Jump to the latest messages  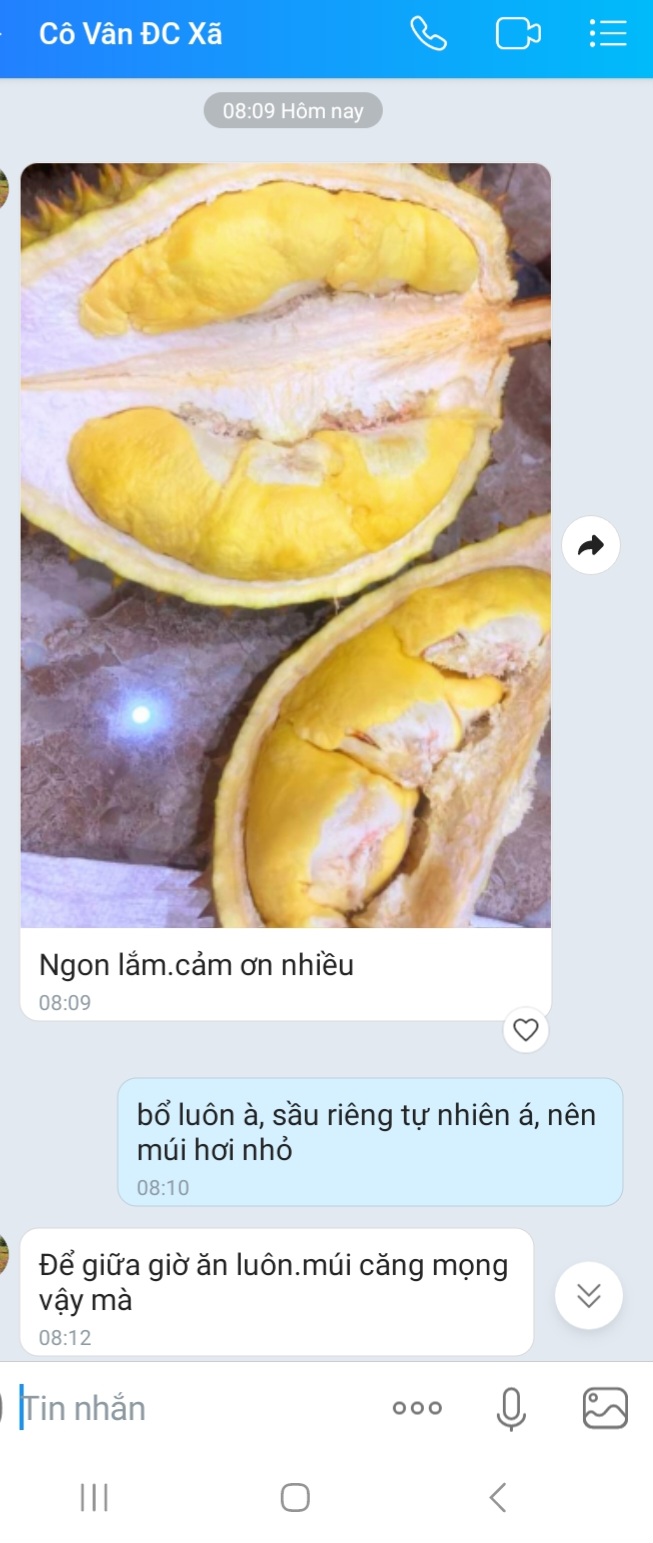589,1296
